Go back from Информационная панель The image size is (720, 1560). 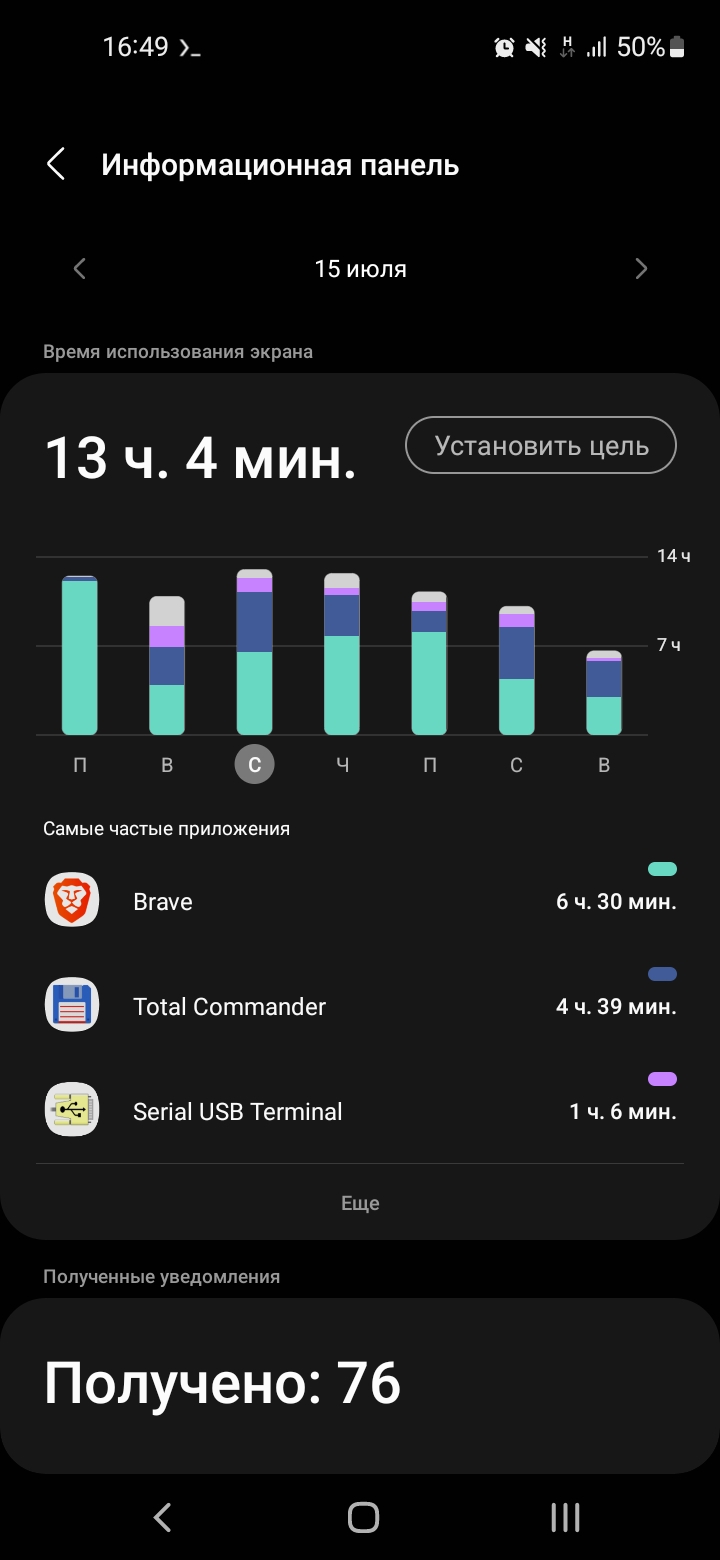coord(56,165)
